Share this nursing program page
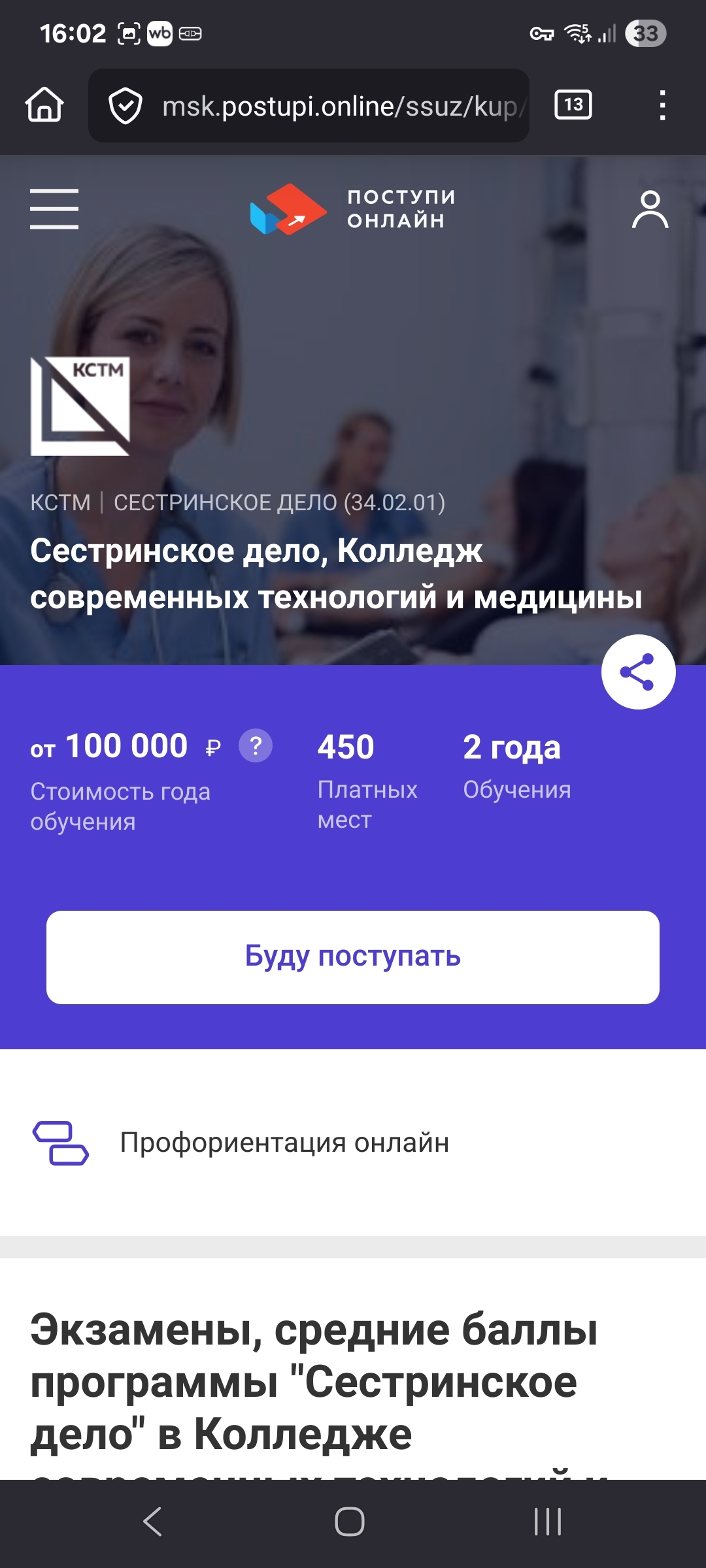The height and width of the screenshot is (1568, 706). click(x=638, y=672)
